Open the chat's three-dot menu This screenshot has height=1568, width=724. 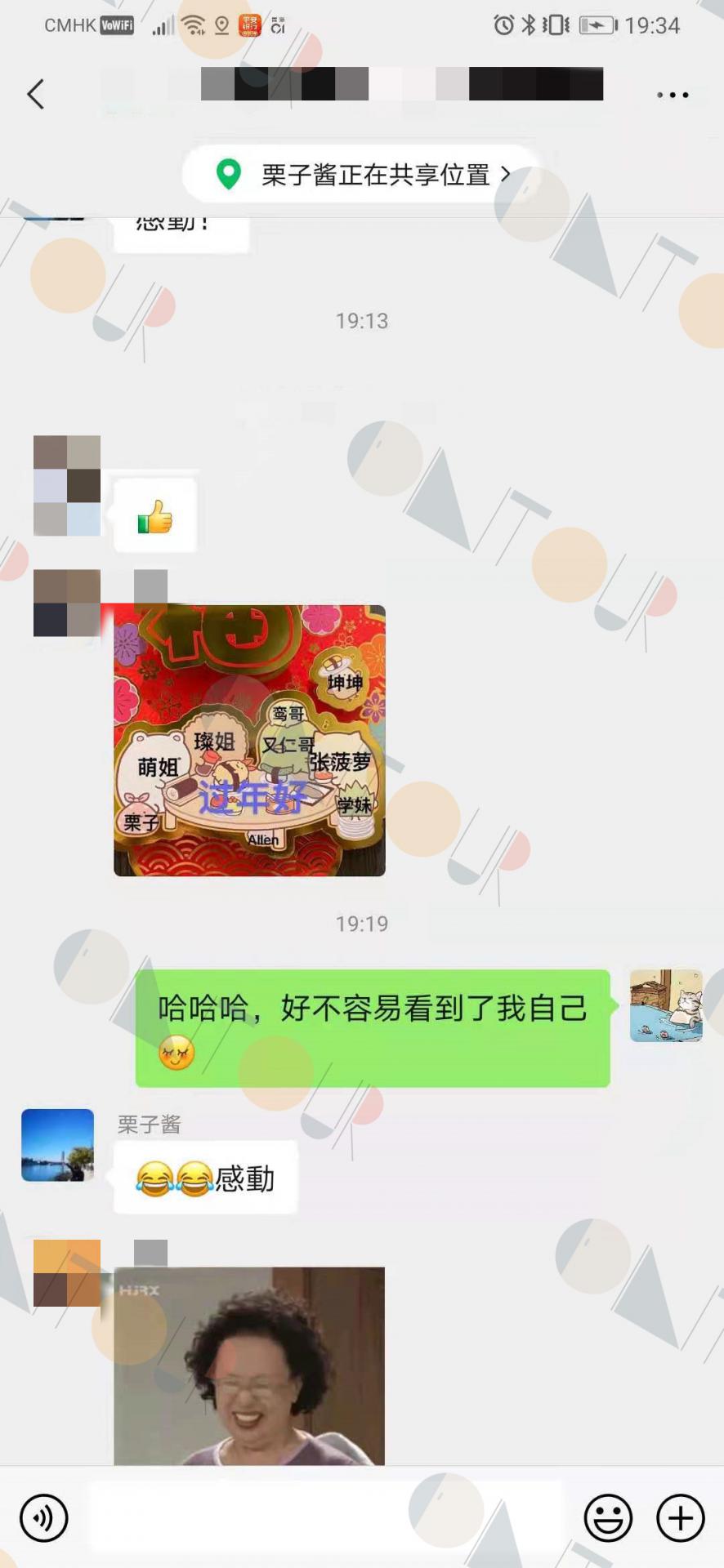[x=673, y=95]
